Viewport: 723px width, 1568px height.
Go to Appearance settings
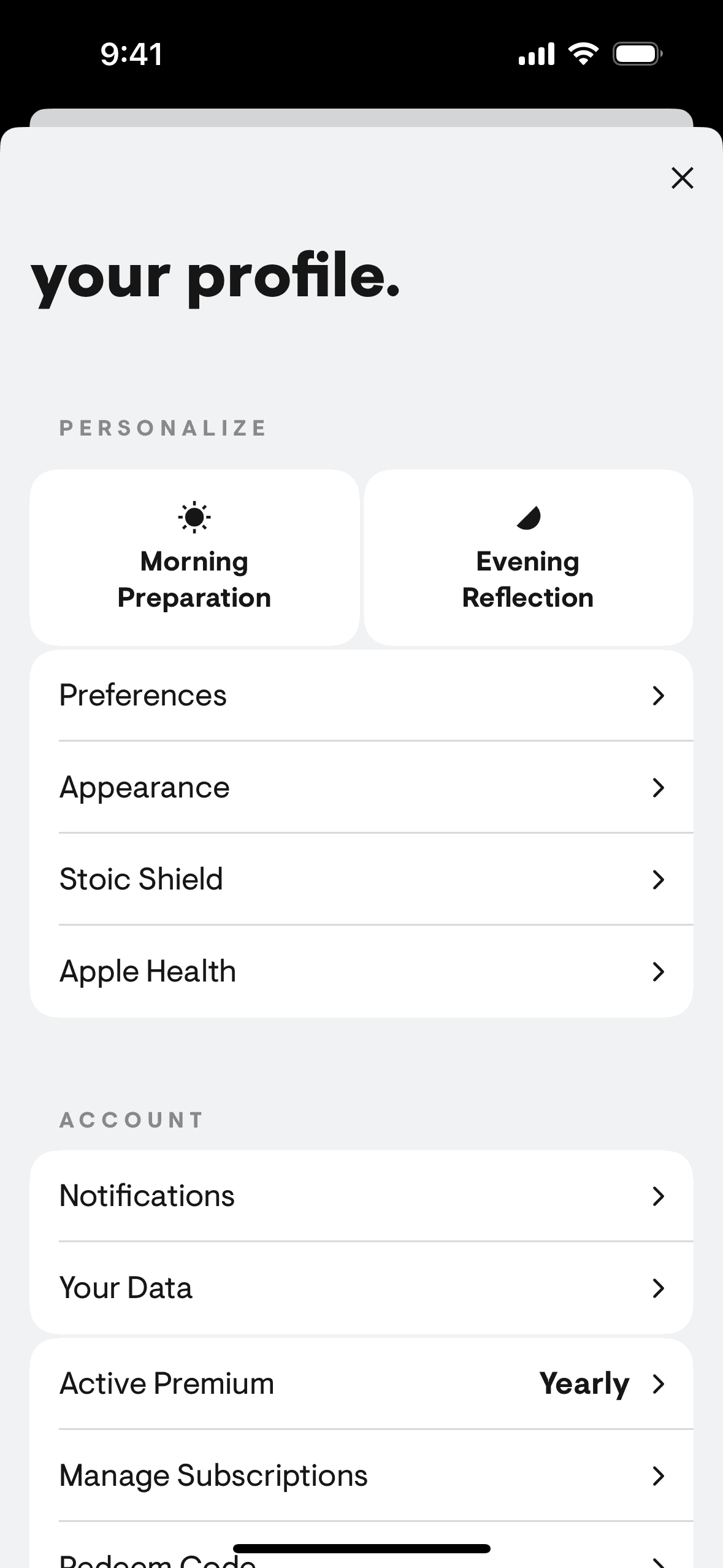[361, 787]
